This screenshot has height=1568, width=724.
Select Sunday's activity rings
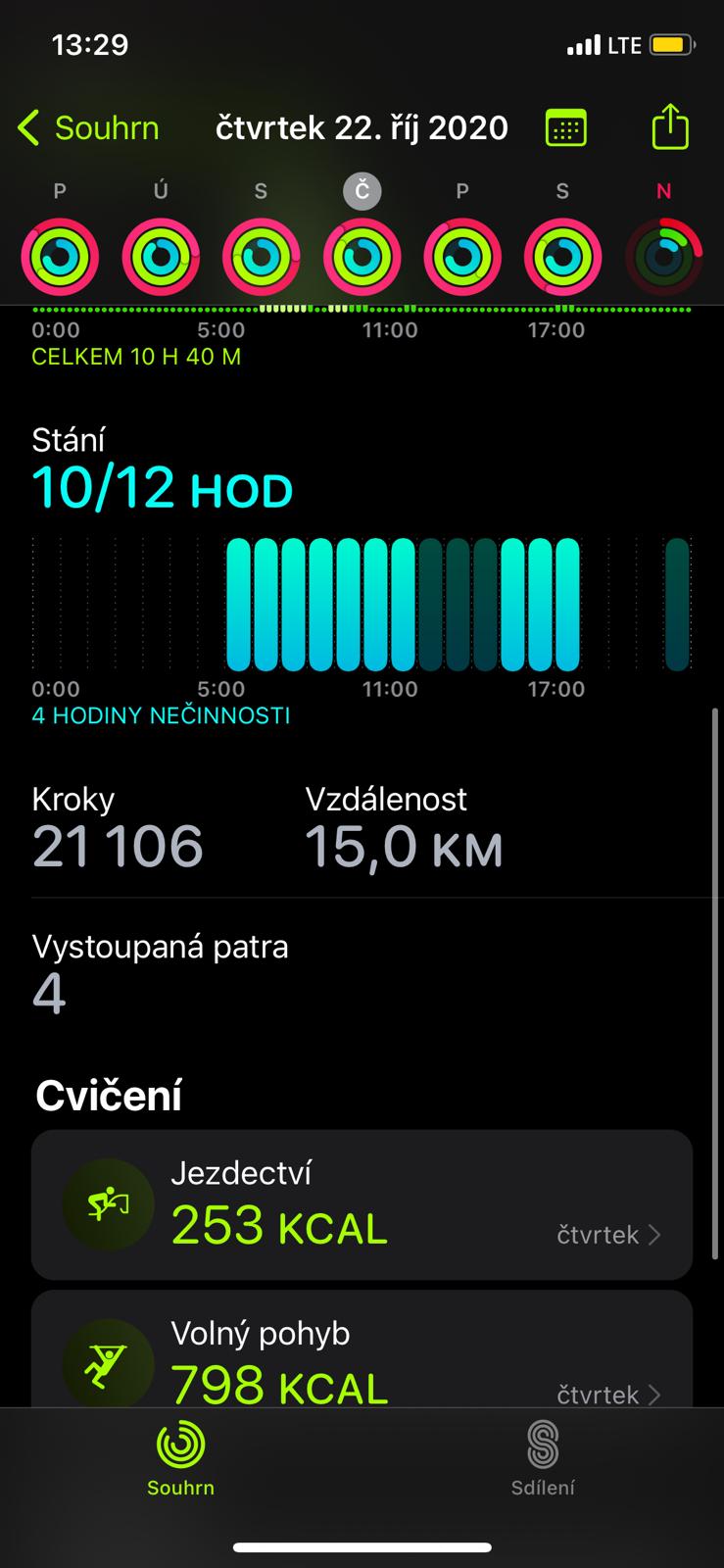[x=664, y=258]
